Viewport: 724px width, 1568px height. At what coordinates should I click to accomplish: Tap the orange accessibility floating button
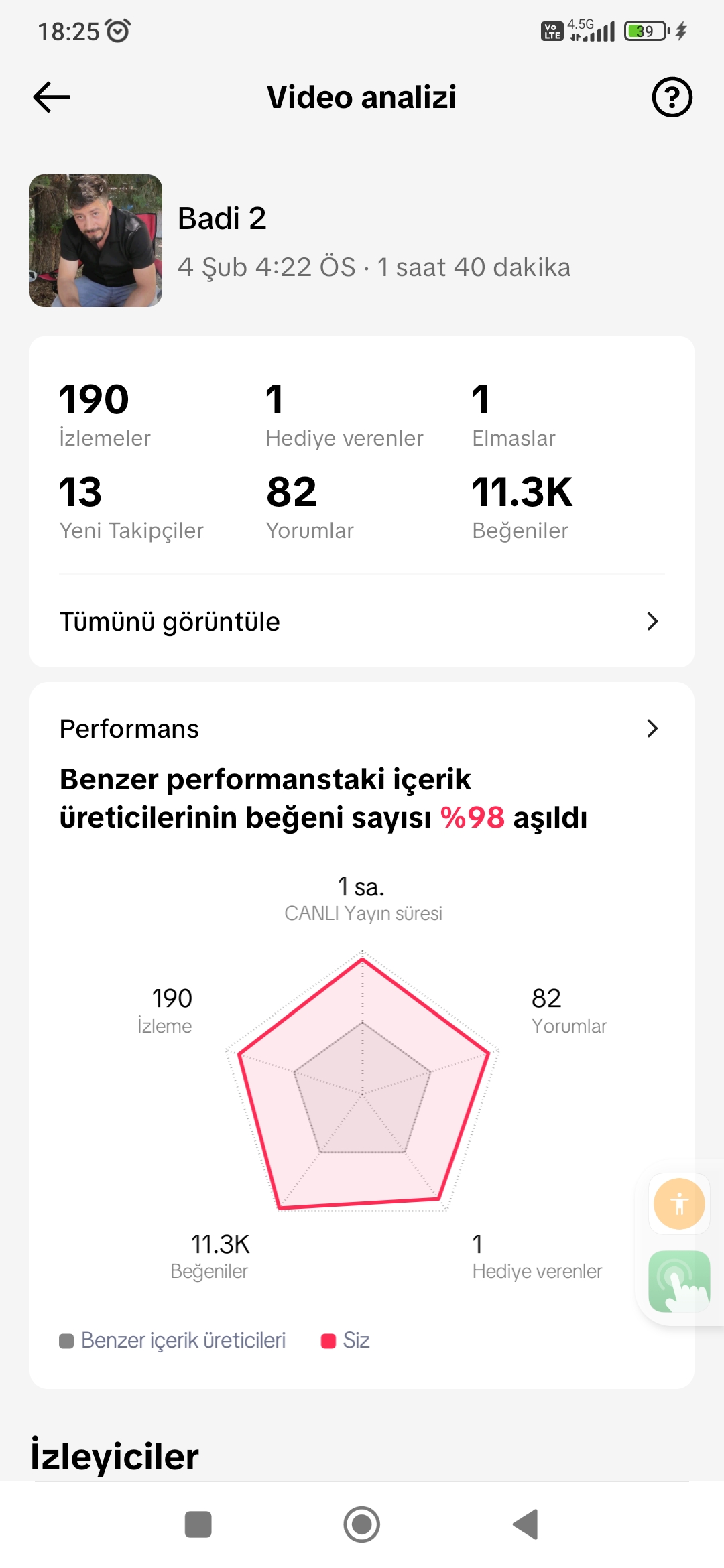(679, 1203)
